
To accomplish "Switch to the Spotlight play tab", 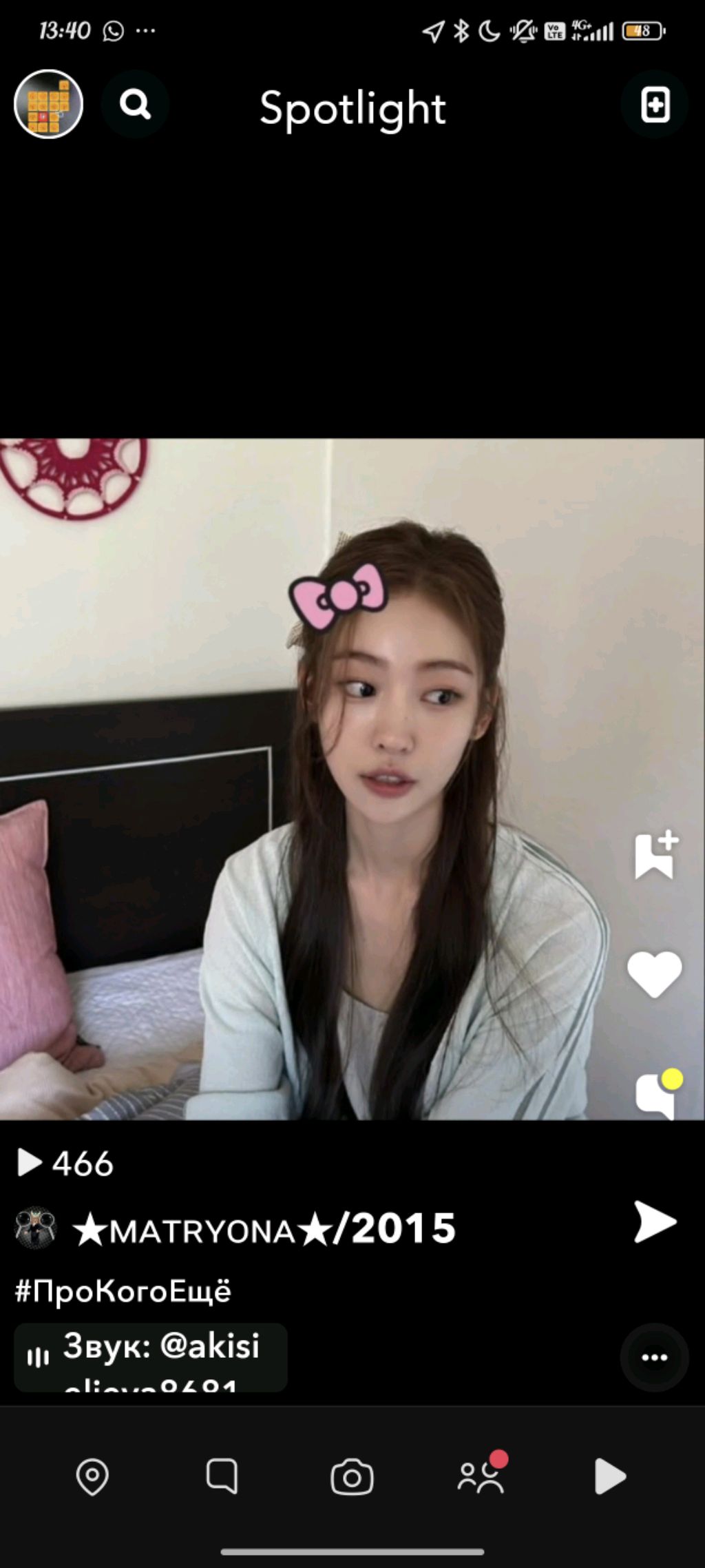I will 610,1476.
